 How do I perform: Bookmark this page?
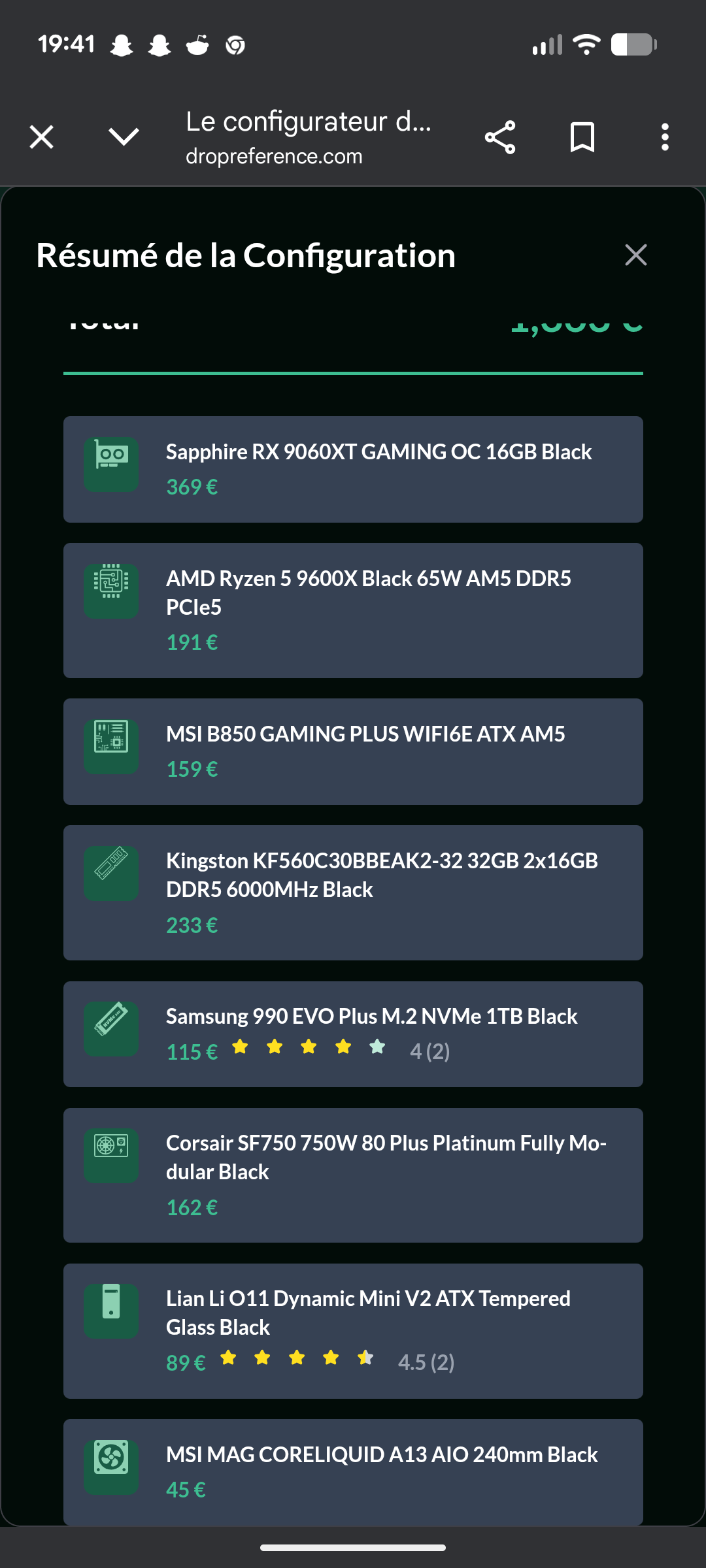[582, 137]
